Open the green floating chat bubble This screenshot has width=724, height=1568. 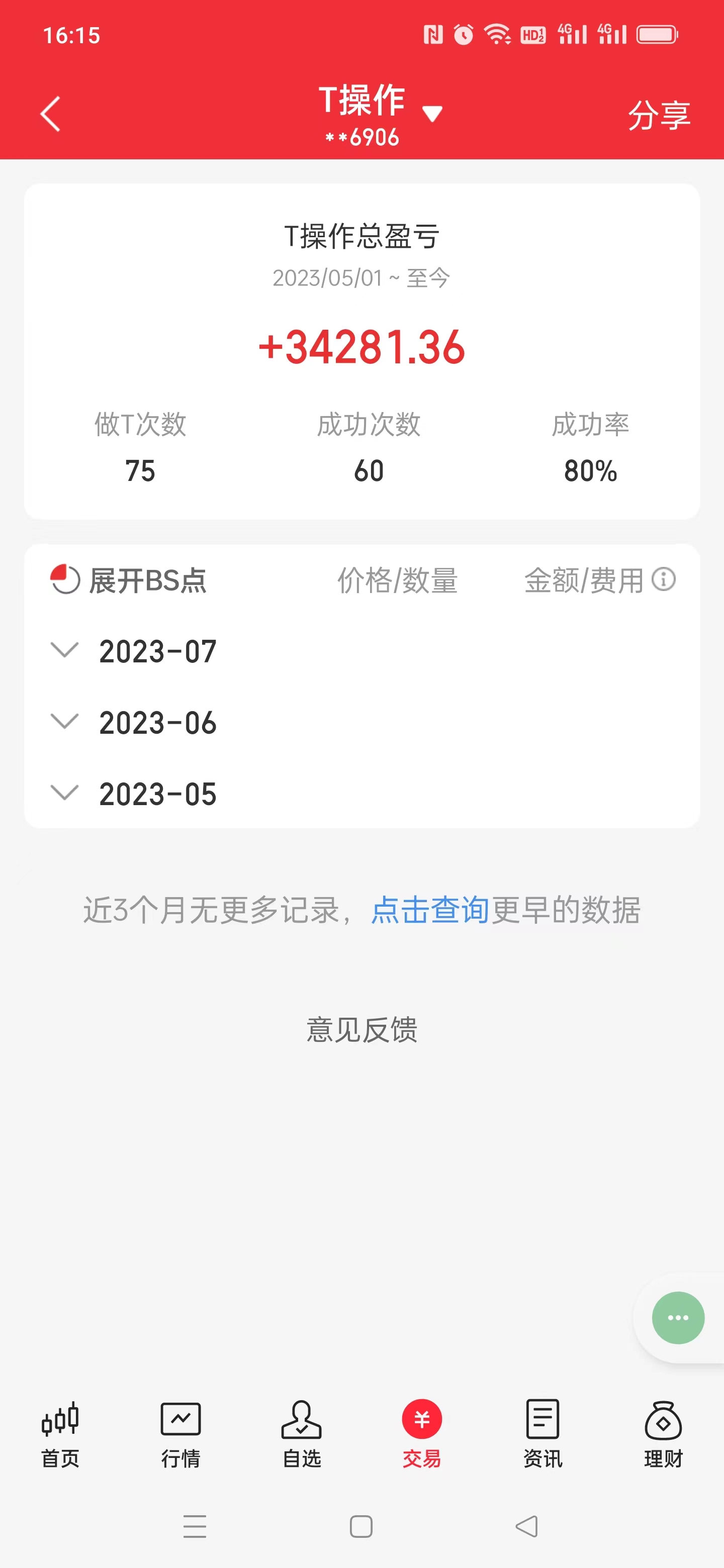click(678, 1318)
